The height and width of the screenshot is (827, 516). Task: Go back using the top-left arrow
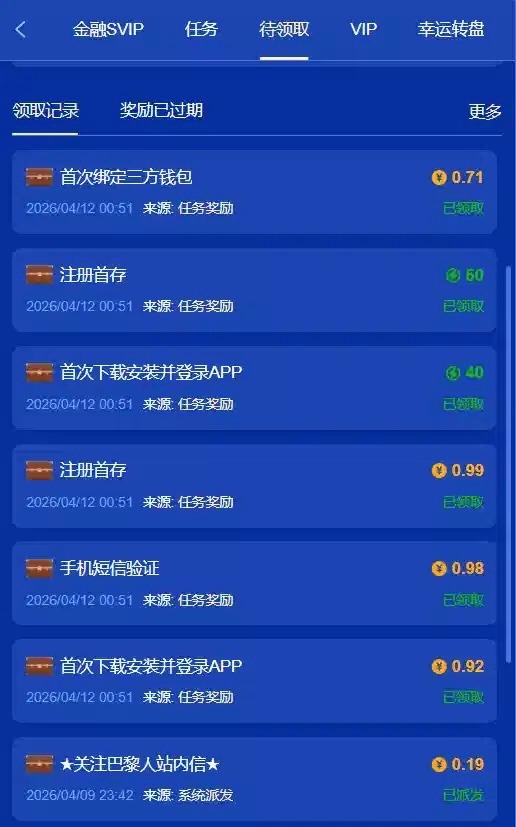[x=21, y=30]
